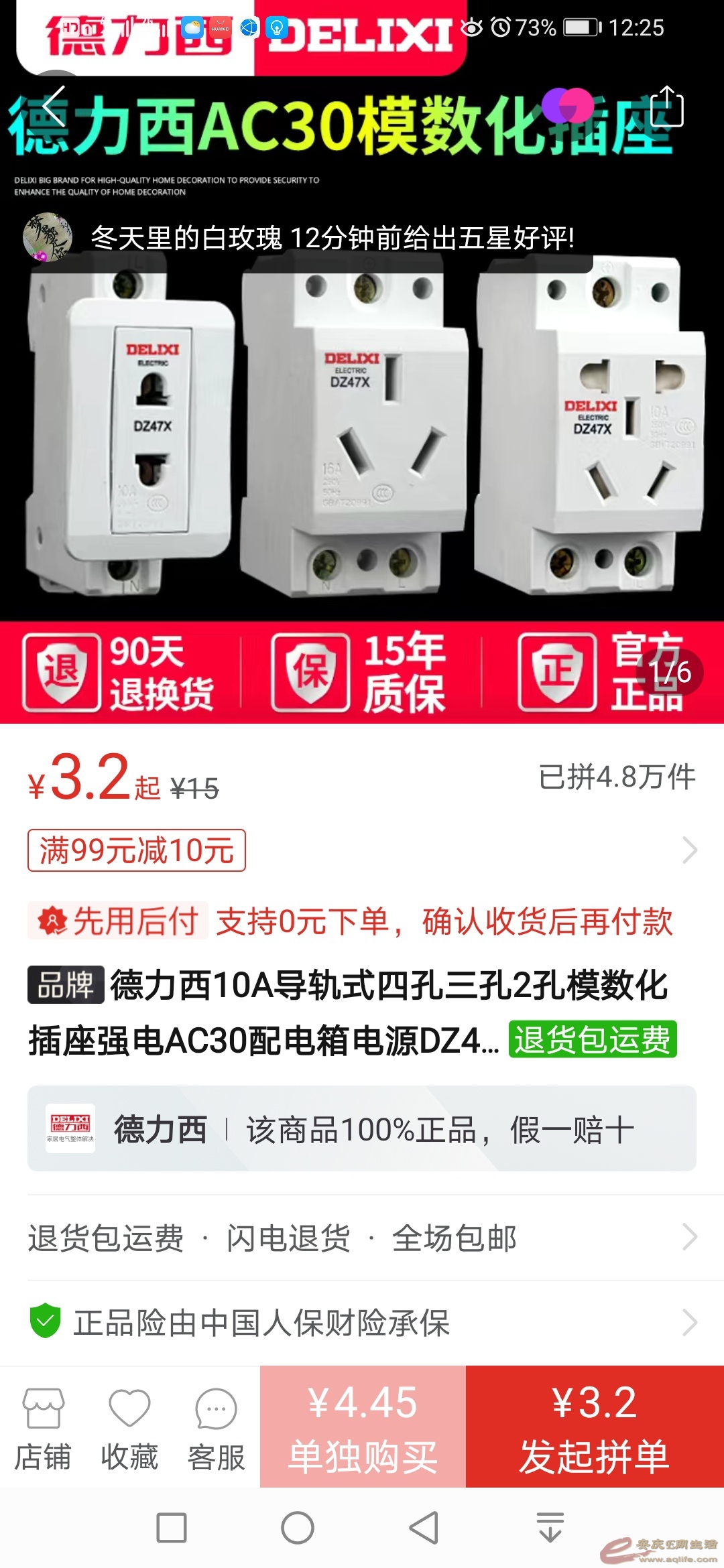Add this product to favorites with 收藏
This screenshot has width=724, height=1568.
coord(129,1429)
